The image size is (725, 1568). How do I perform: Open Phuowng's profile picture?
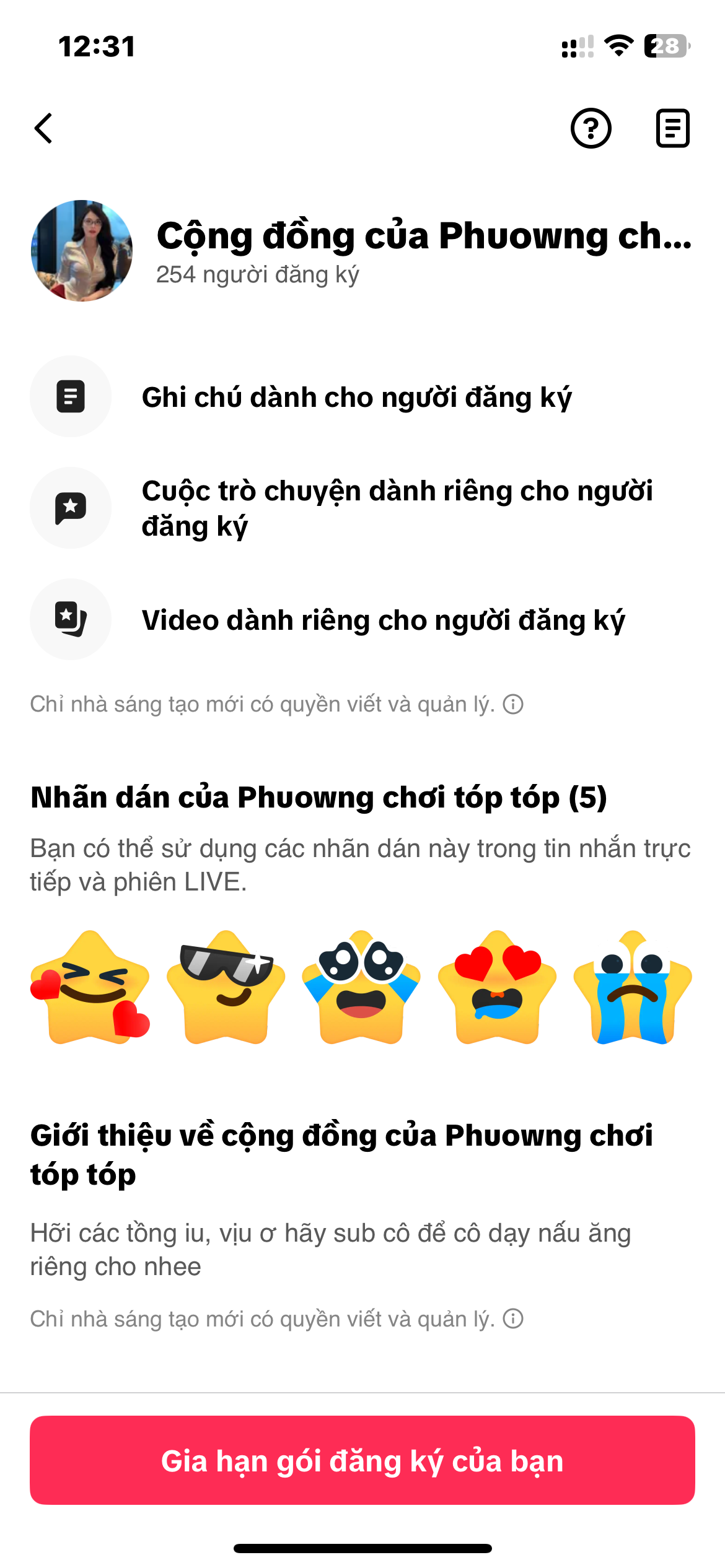(x=82, y=251)
